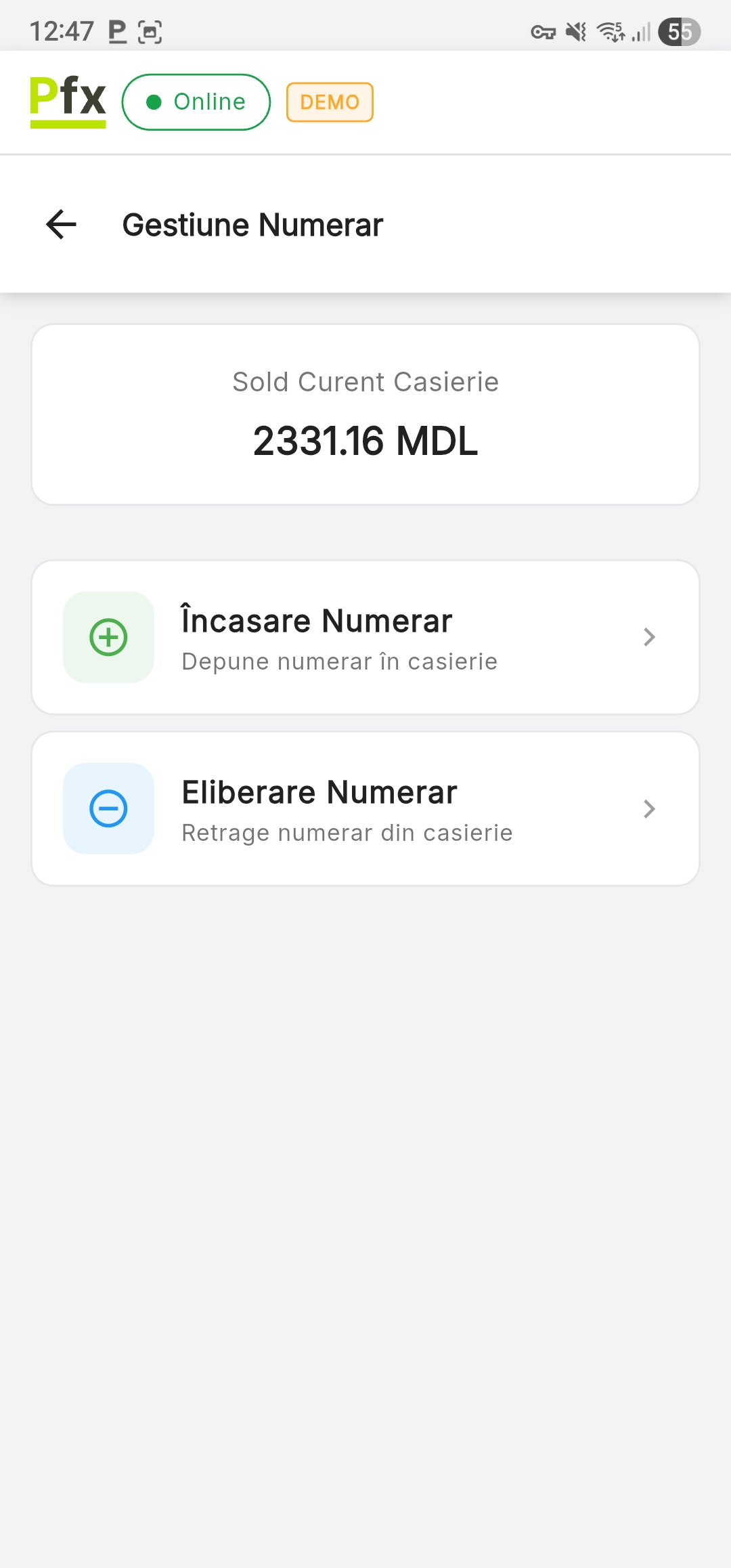Open Încasare Numerar to deposit cash

pyautogui.click(x=365, y=637)
